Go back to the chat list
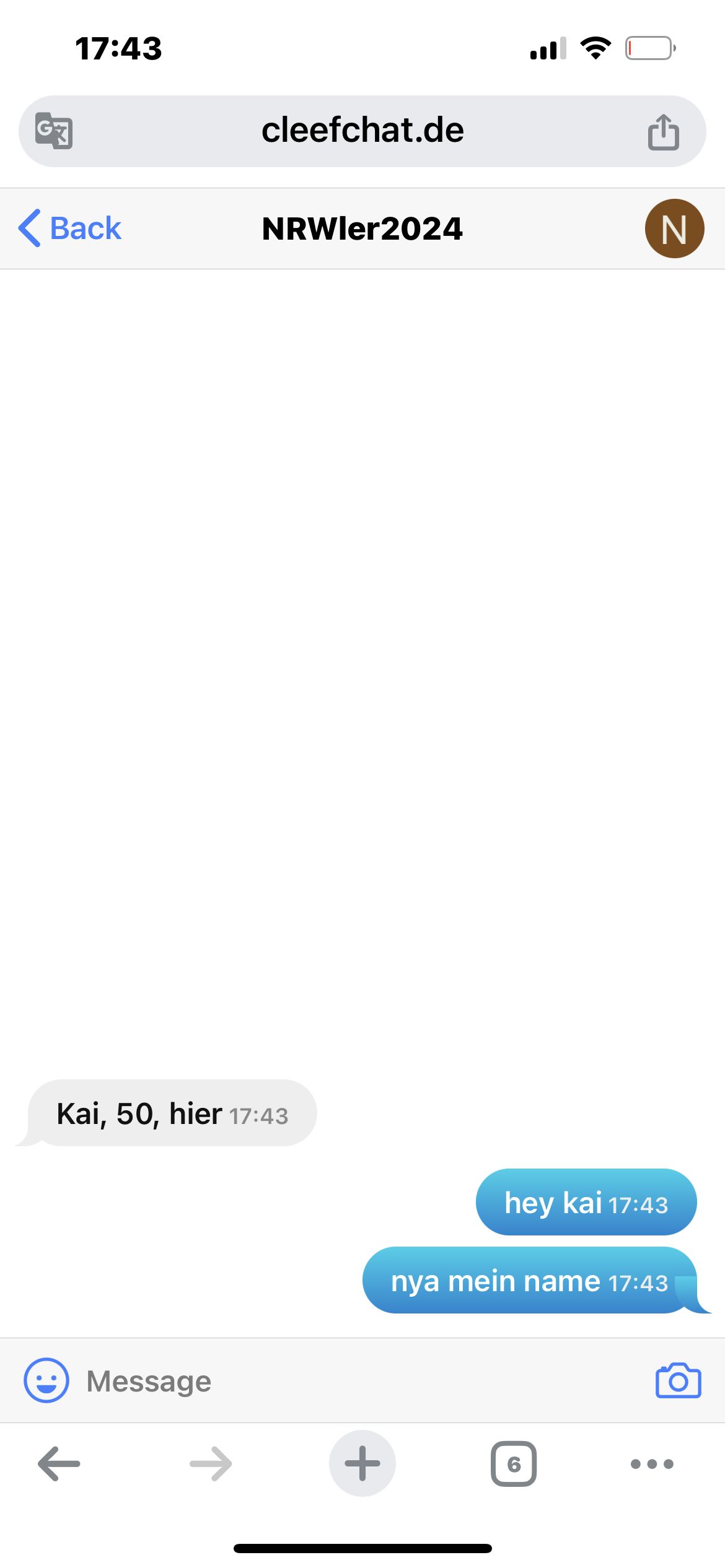Viewport: 725px width, 1568px height. (x=70, y=229)
